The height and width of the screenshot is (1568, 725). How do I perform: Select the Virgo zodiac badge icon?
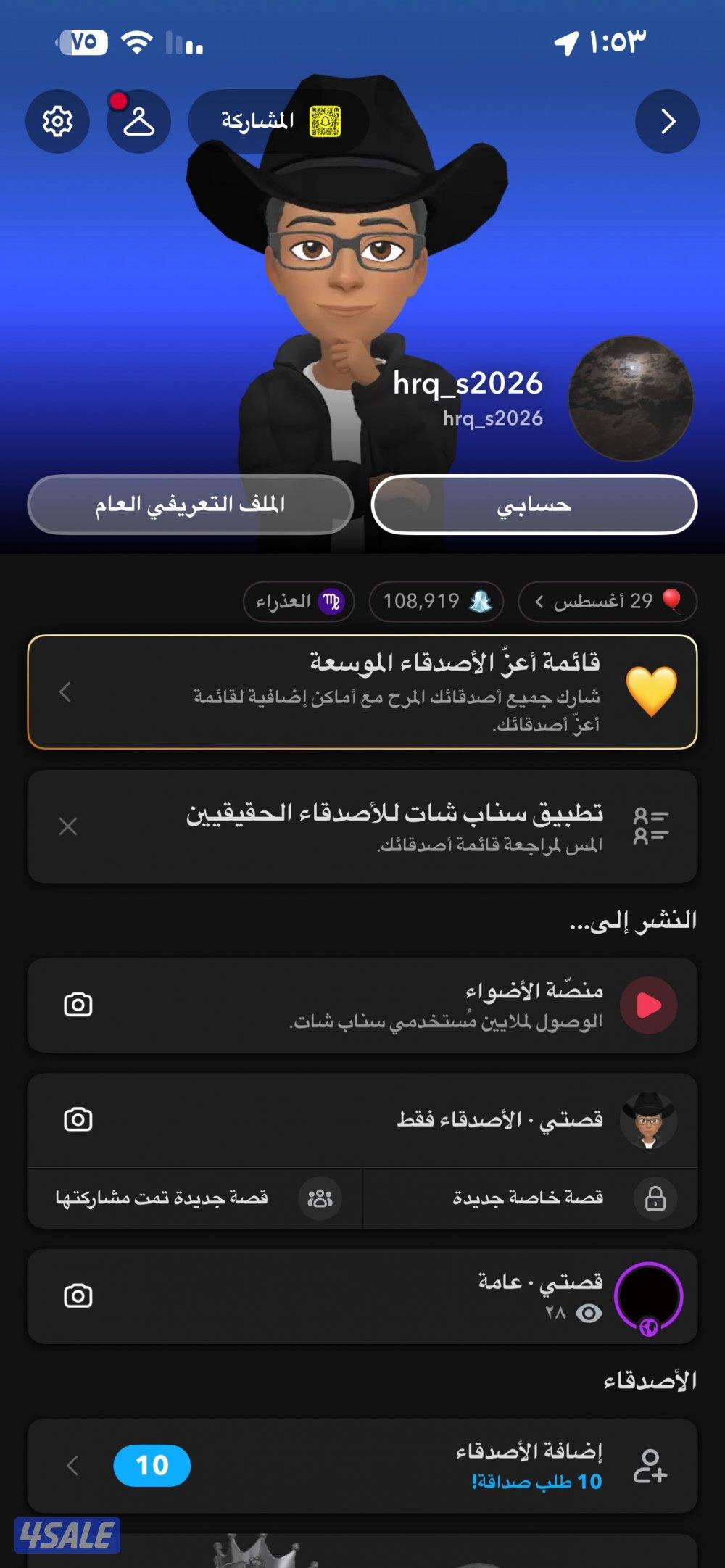[x=328, y=601]
